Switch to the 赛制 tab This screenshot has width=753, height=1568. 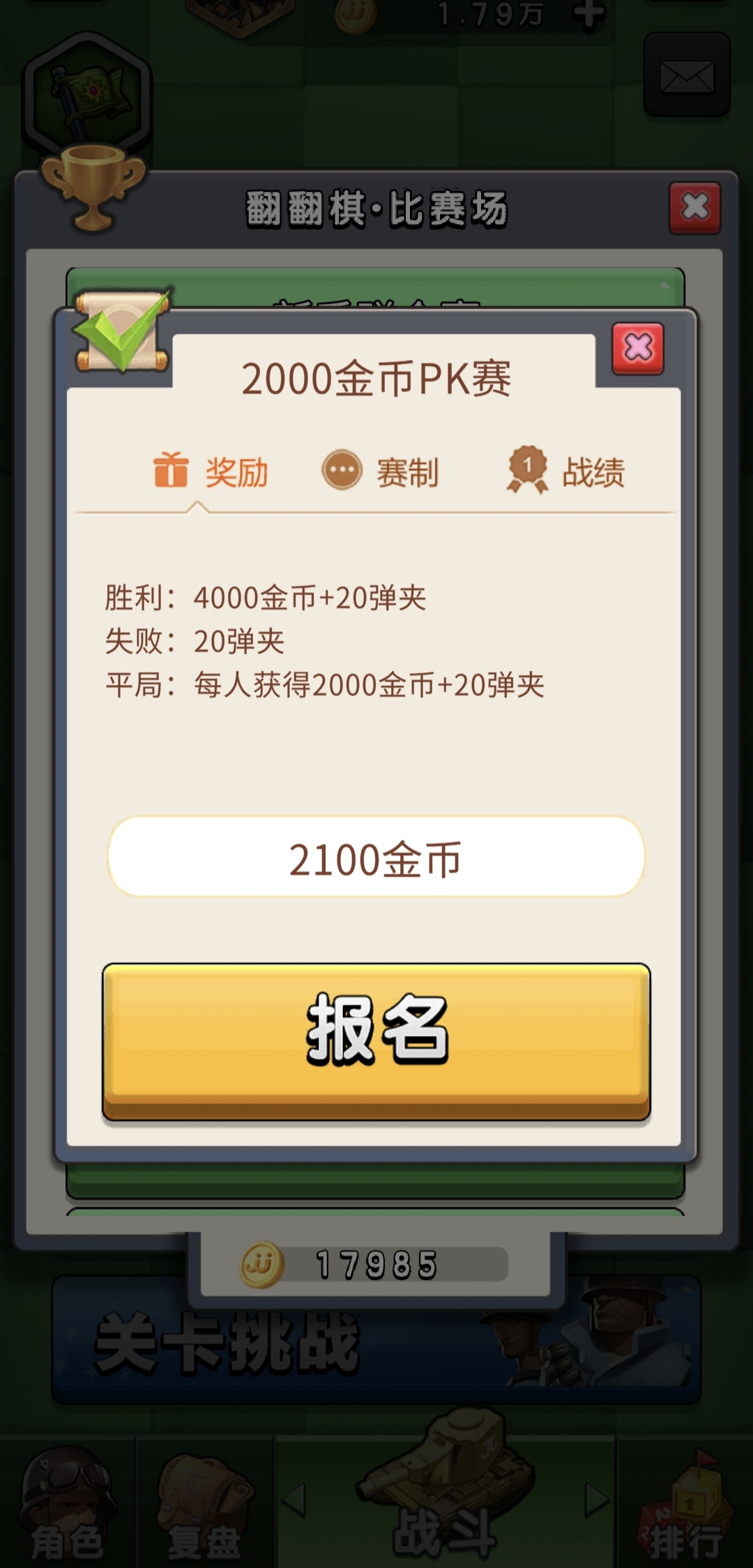381,472
